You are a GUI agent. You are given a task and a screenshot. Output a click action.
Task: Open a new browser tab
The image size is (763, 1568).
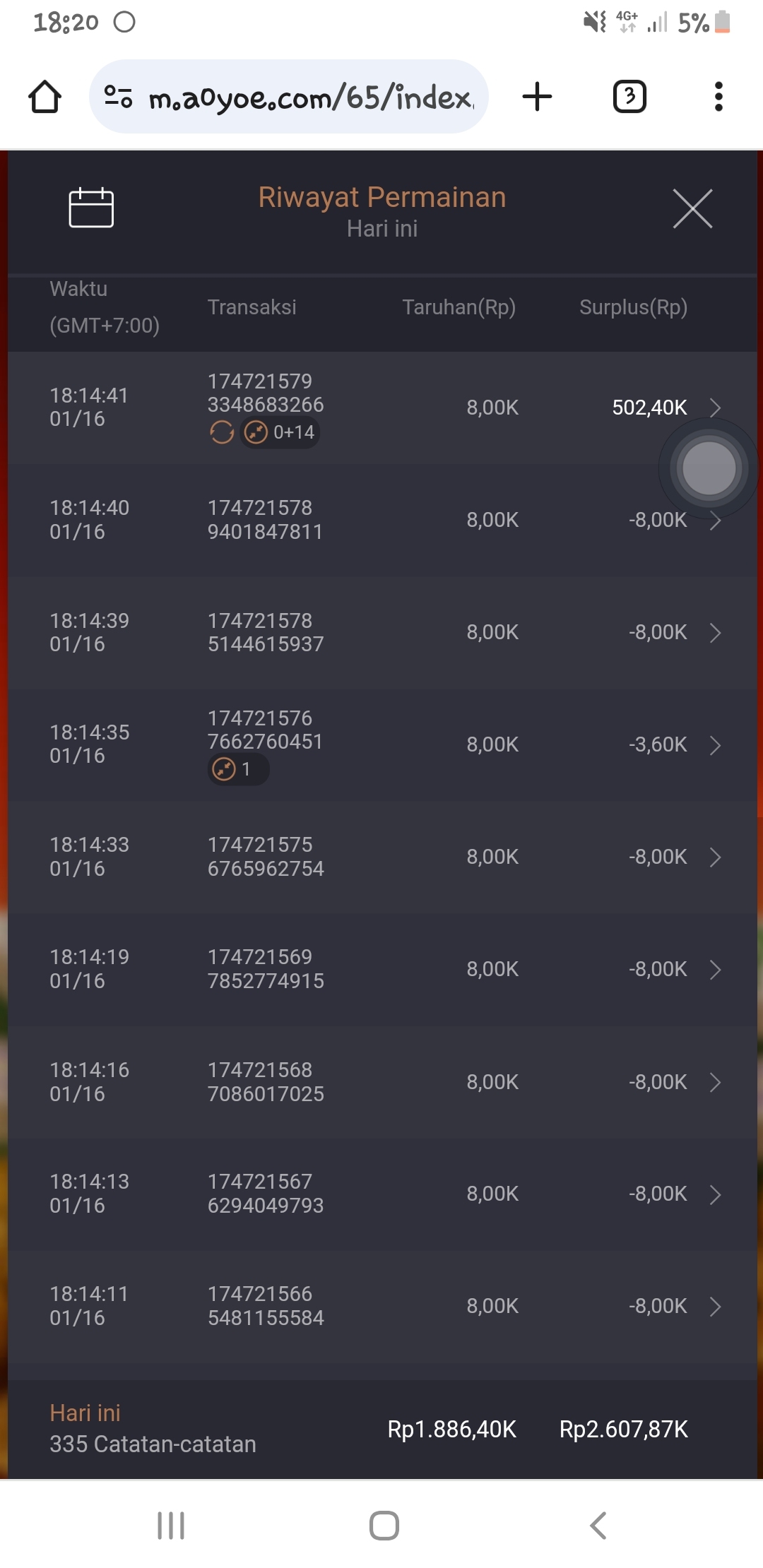click(x=537, y=97)
